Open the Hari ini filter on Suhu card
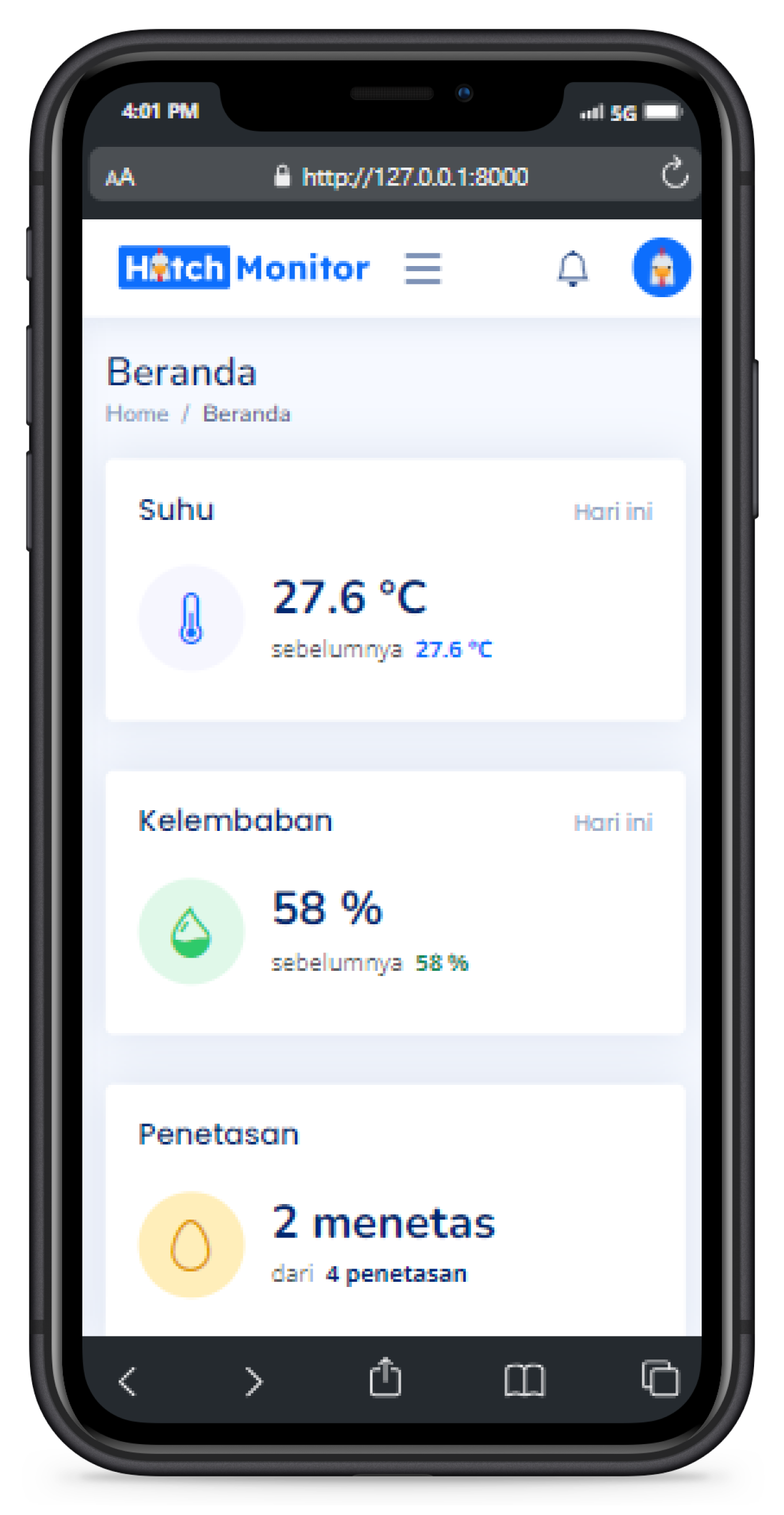The height and width of the screenshot is (1515, 784). coord(612,512)
